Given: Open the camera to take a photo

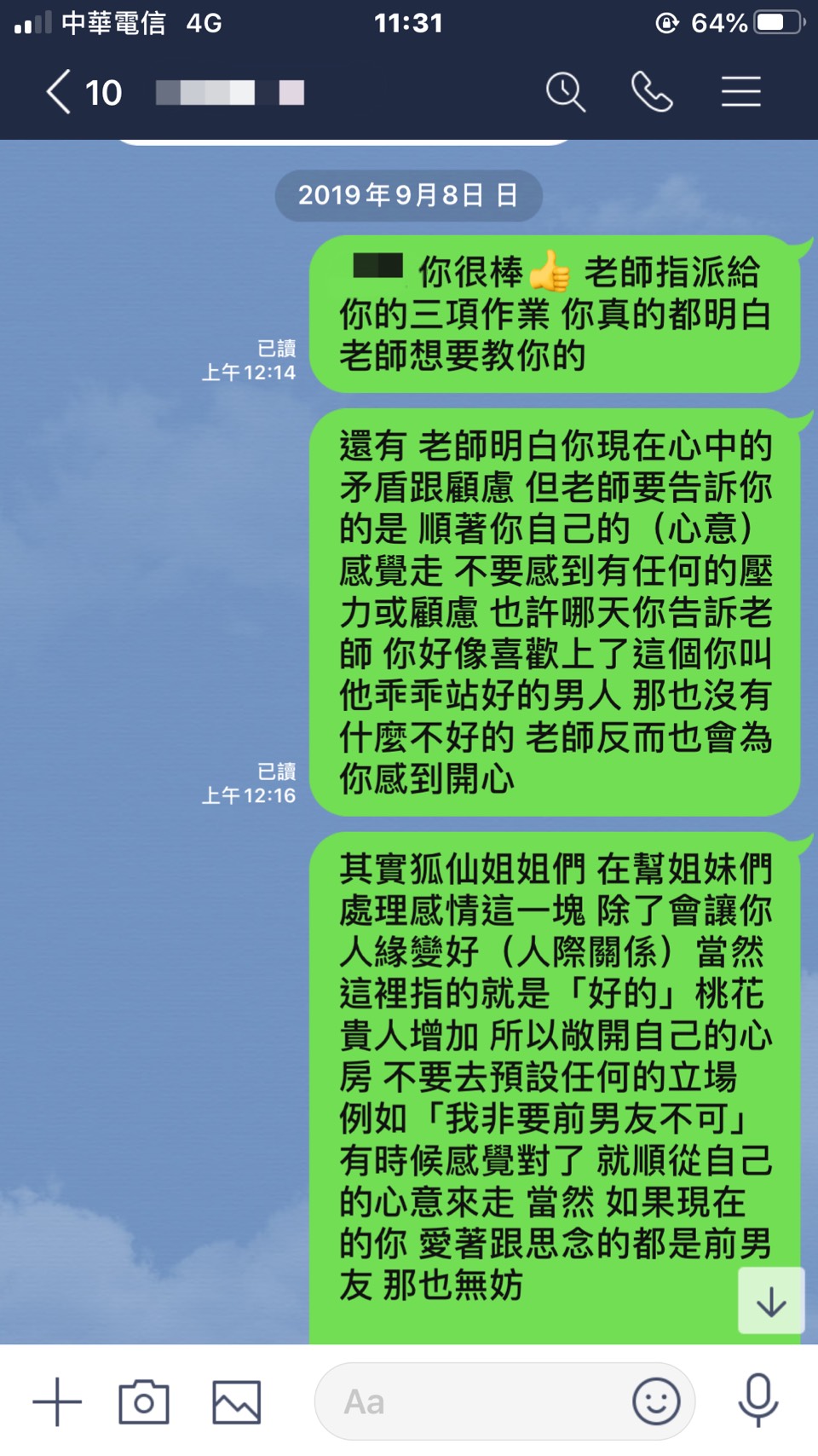Looking at the screenshot, I should pos(144,1401).
